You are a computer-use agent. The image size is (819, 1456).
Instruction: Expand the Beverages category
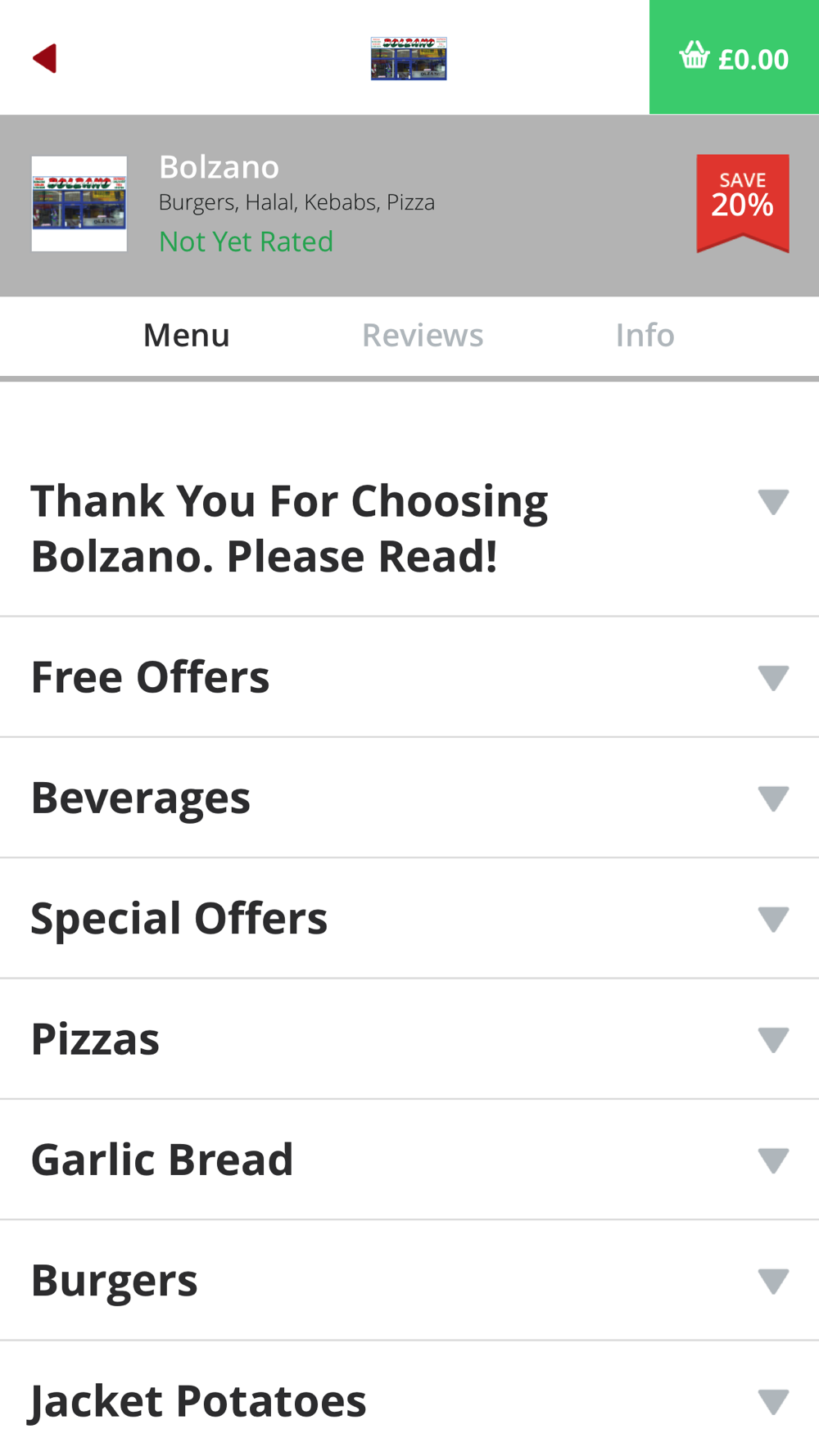pyautogui.click(x=409, y=798)
